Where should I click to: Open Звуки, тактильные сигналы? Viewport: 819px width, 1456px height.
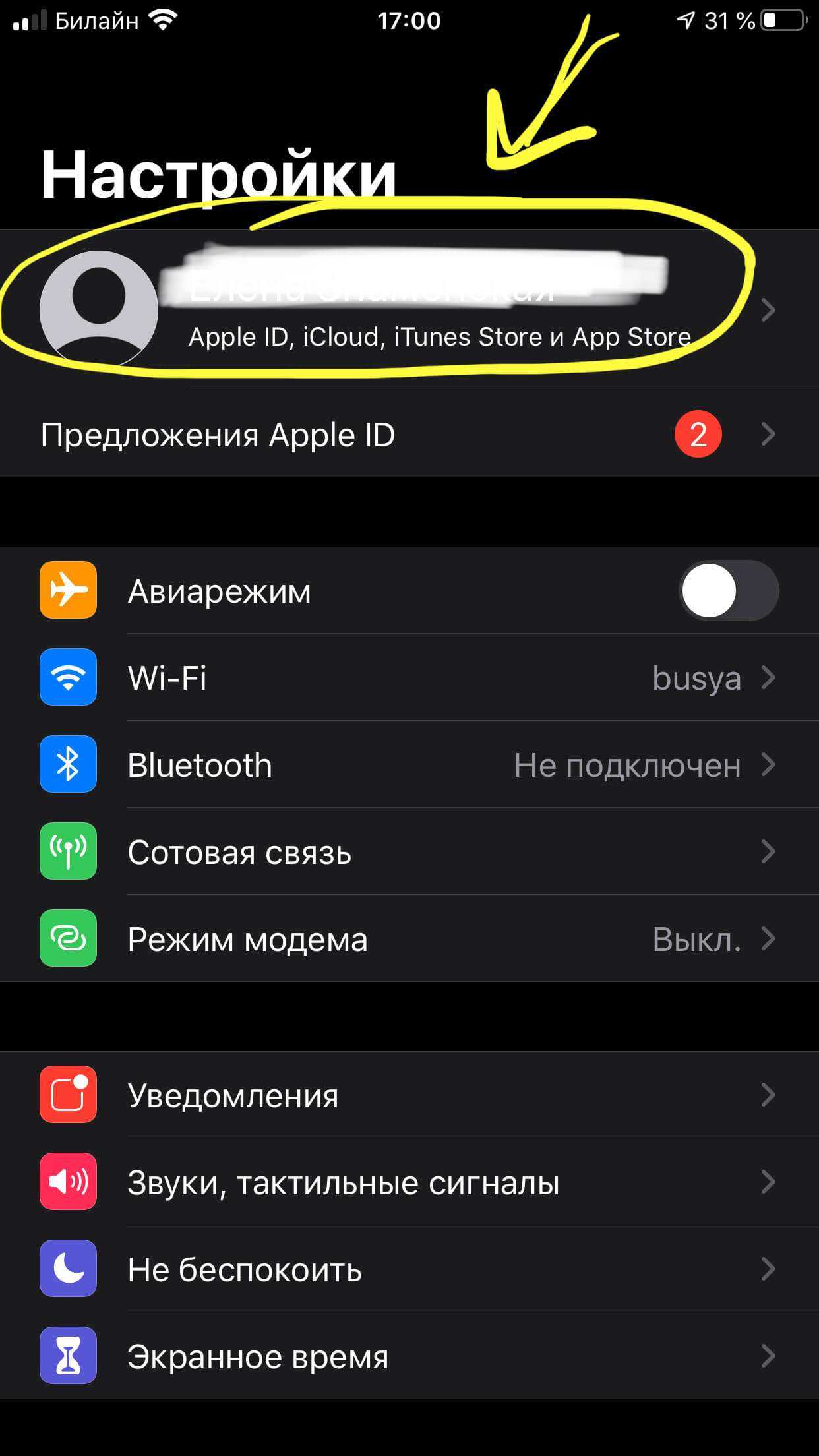point(409,1182)
